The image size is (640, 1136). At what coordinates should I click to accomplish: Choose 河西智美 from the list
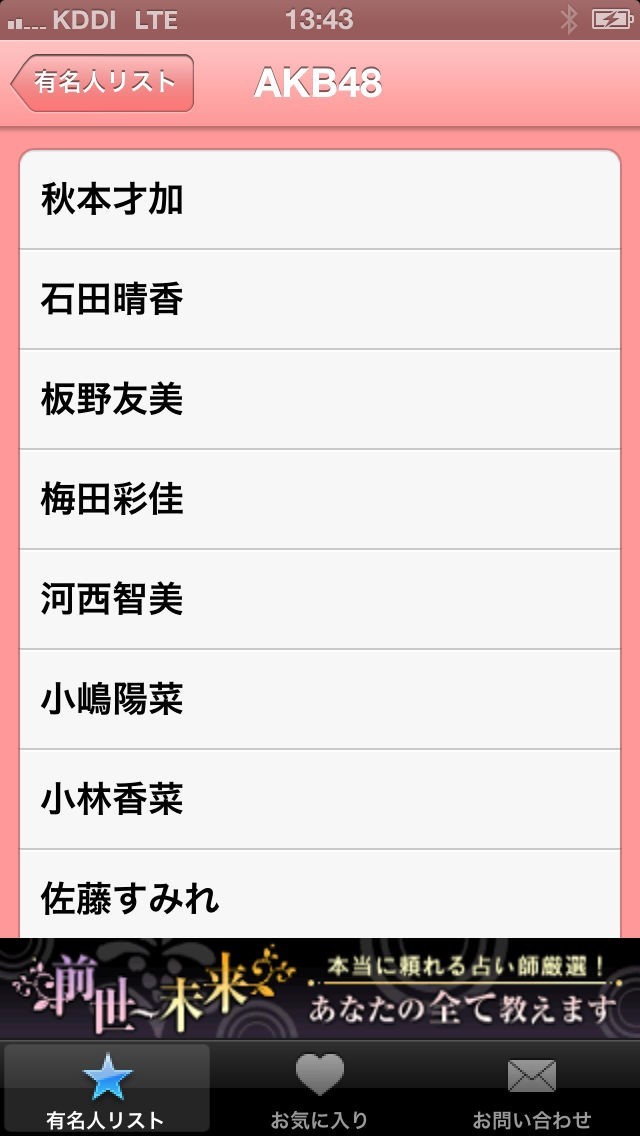320,600
